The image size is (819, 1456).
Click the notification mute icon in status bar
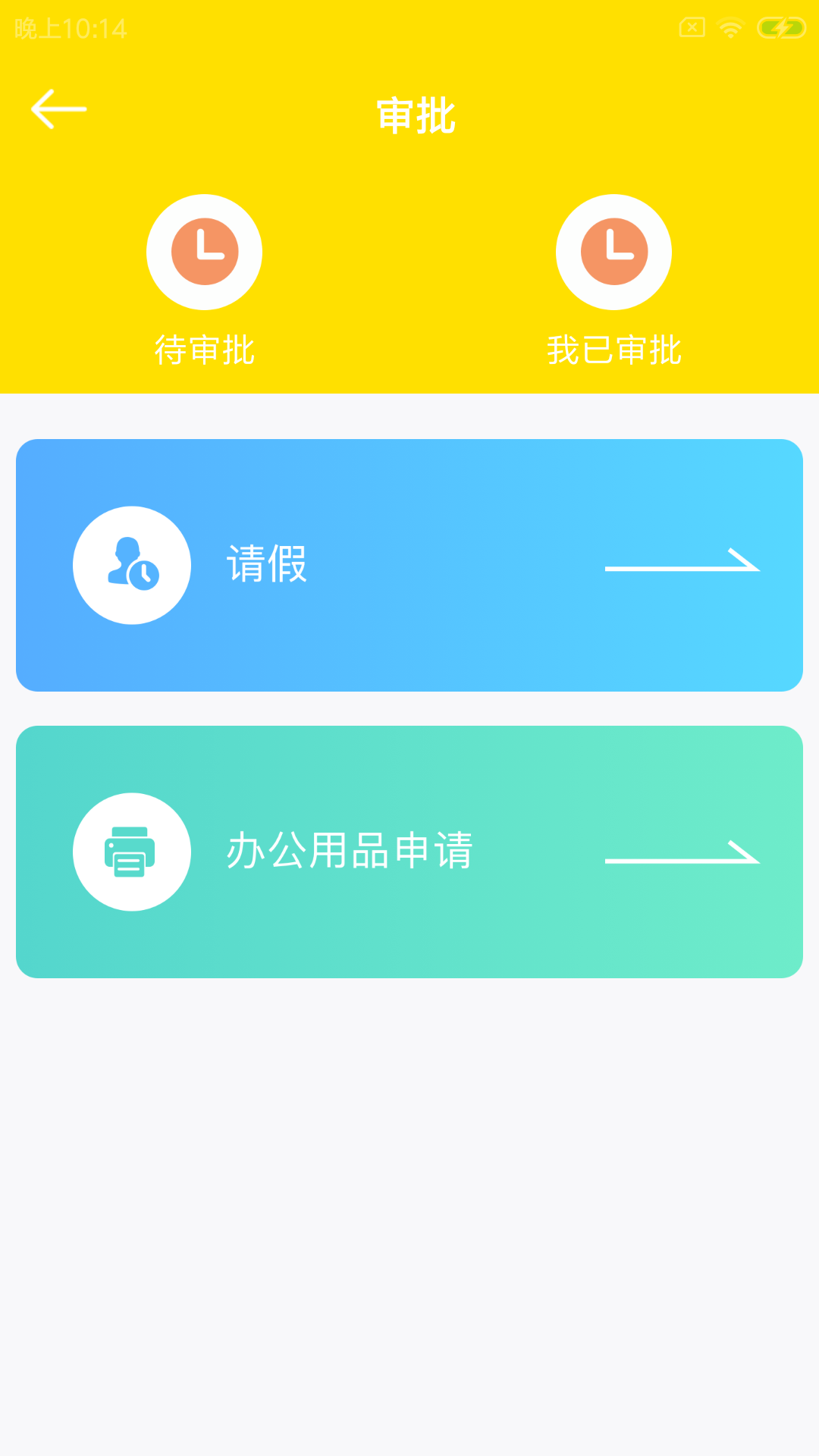pos(691,27)
